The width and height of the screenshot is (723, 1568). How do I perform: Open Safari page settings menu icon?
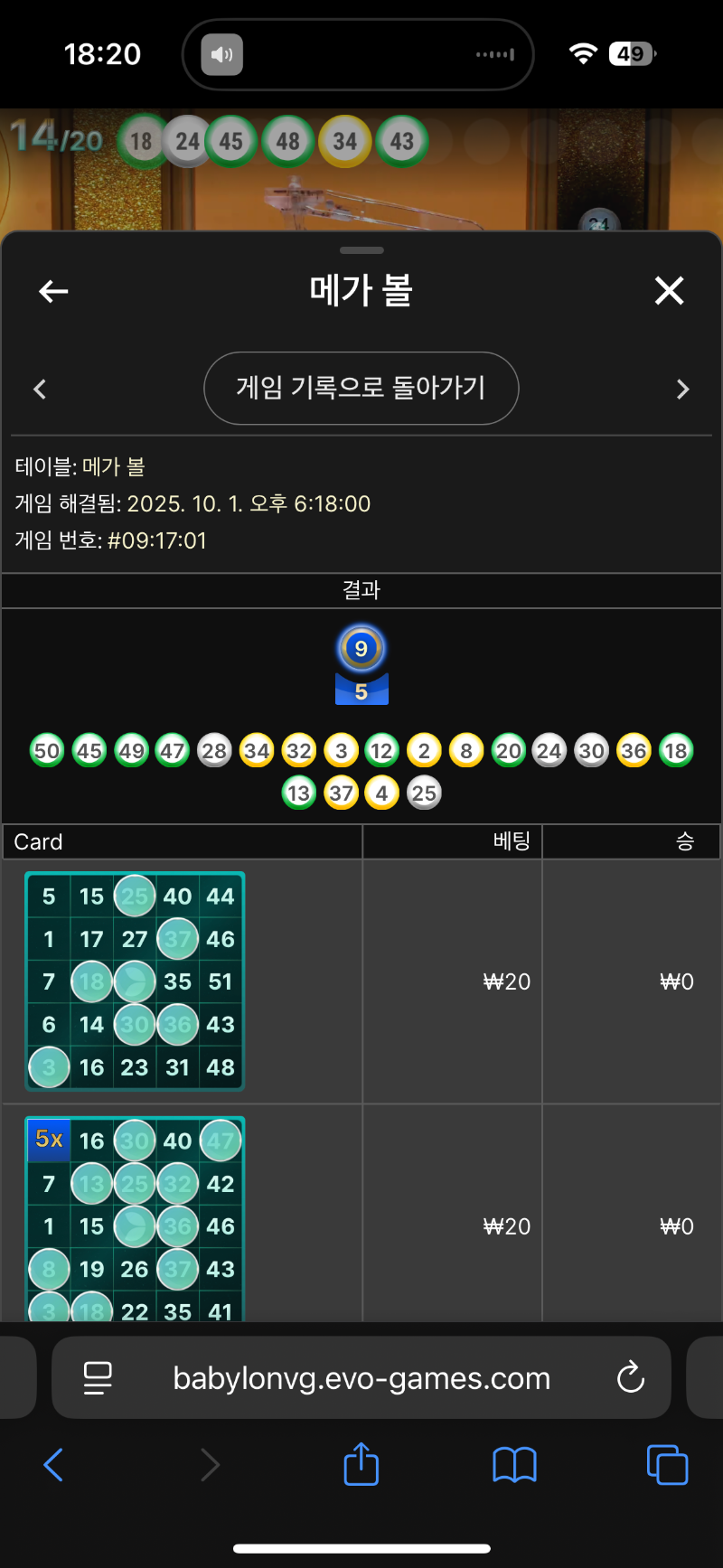[x=98, y=1378]
